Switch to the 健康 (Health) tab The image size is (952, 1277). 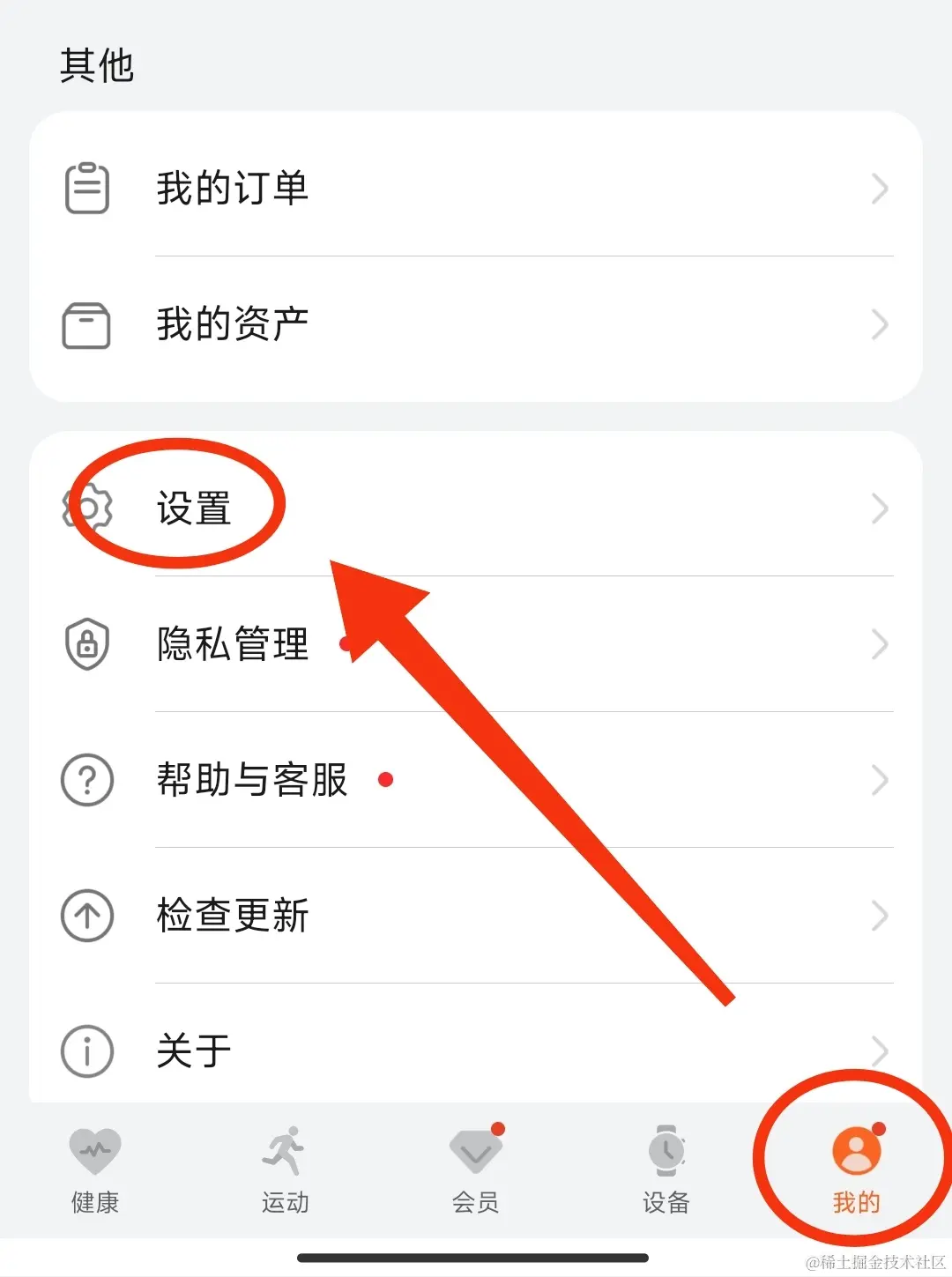coord(95,1169)
